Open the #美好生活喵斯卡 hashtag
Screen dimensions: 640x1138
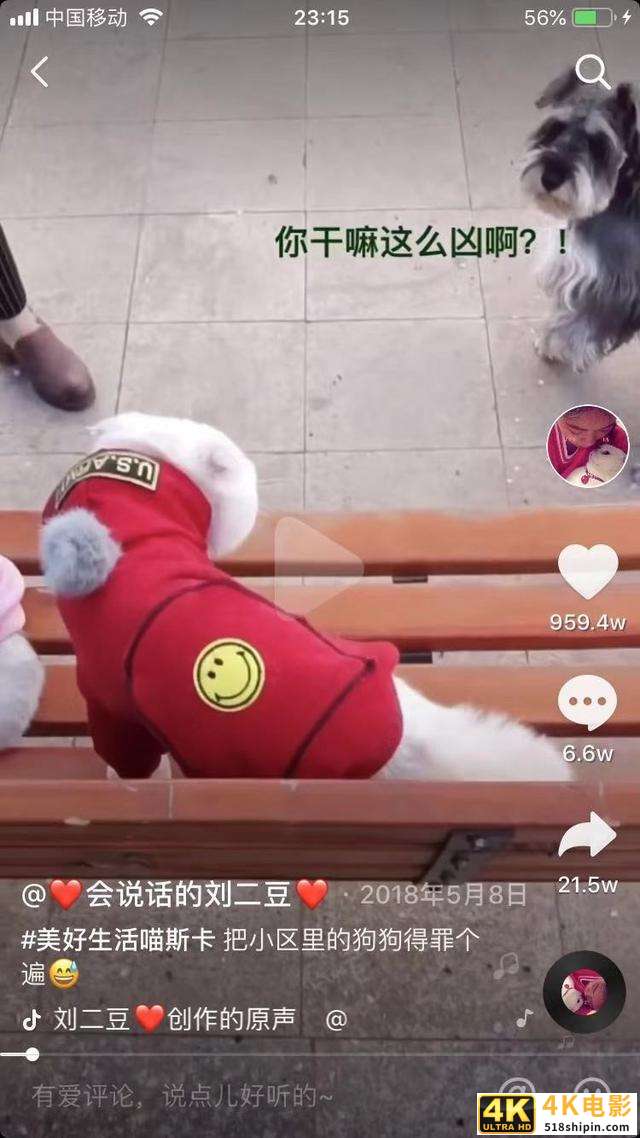click(x=118, y=940)
